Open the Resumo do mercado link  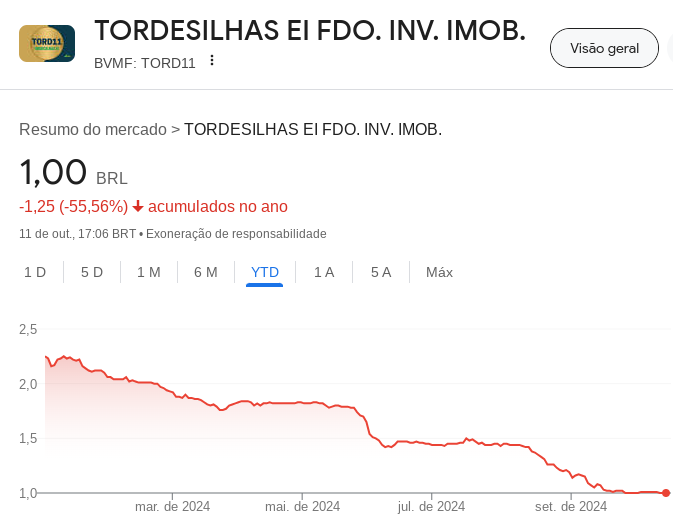coord(93,129)
